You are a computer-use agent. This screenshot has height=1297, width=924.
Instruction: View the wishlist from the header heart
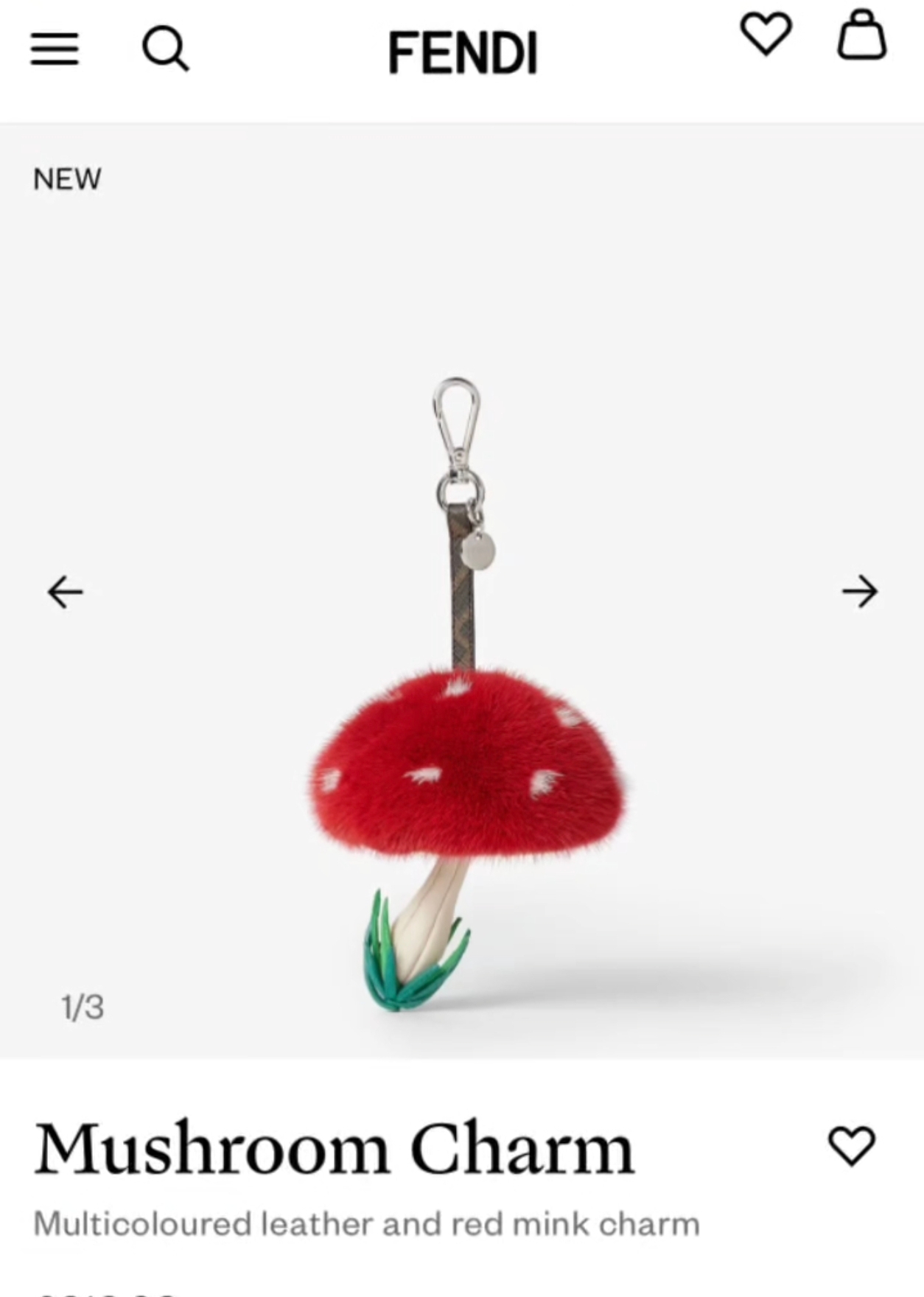766,34
